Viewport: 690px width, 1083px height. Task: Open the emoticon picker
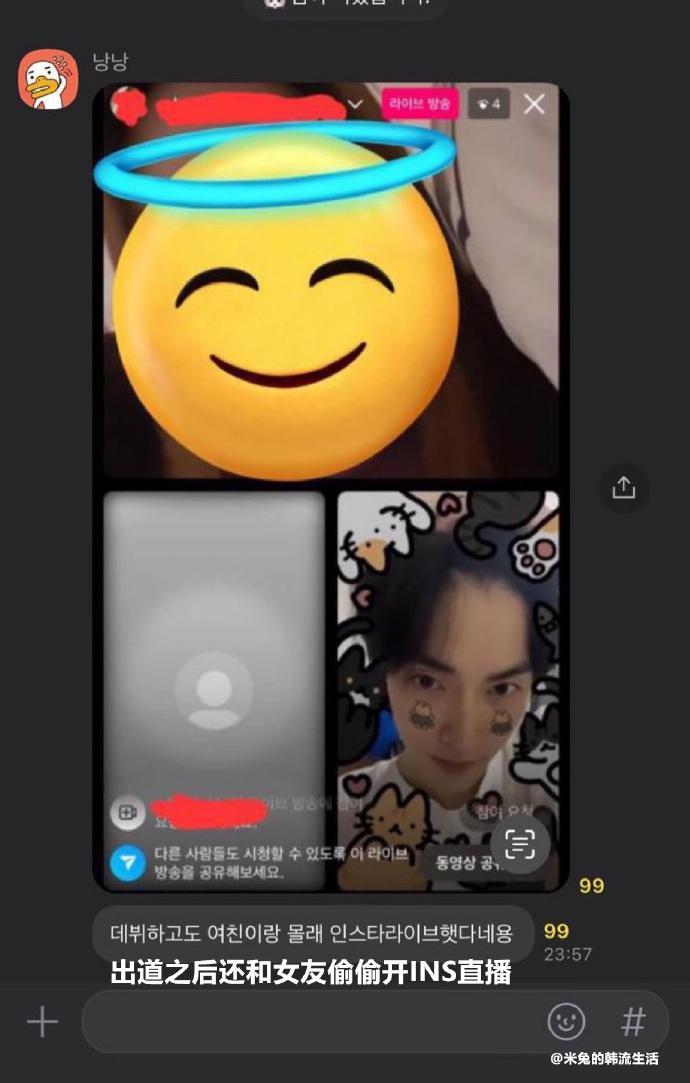[566, 1021]
